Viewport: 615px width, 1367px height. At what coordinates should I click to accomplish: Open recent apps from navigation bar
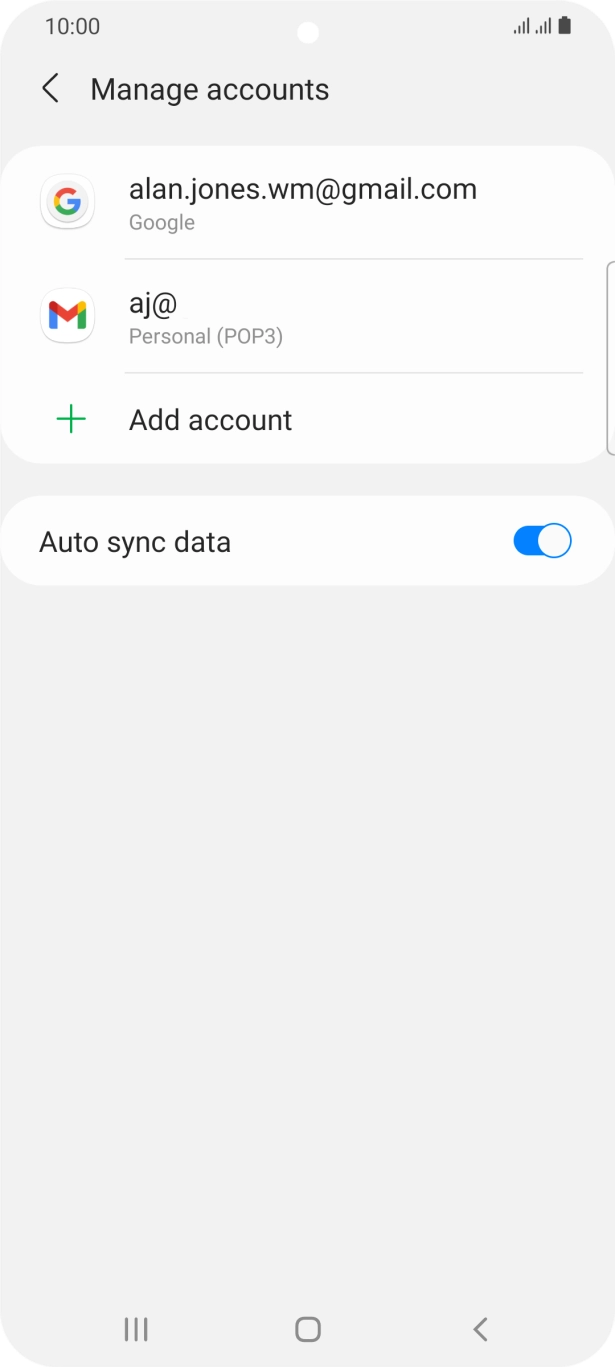coord(136,1328)
